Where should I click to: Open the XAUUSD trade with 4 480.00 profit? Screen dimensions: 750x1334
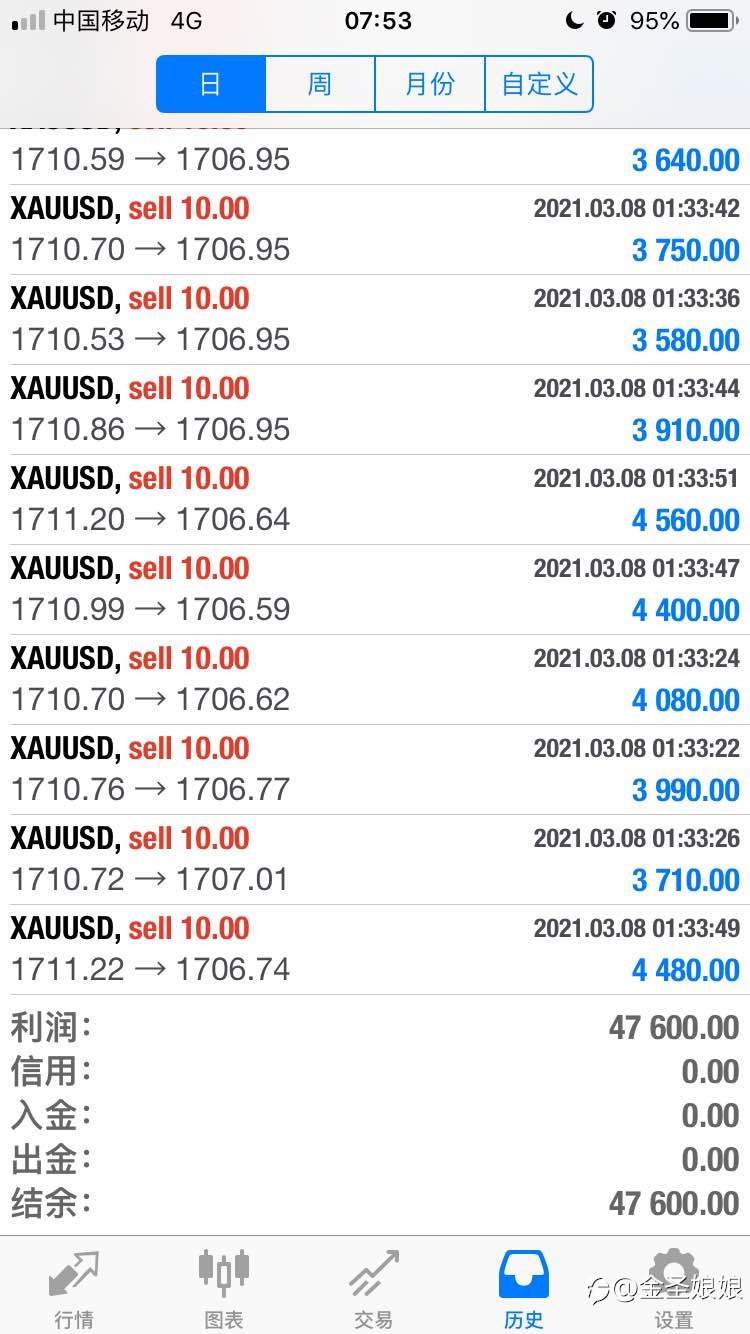coord(375,950)
